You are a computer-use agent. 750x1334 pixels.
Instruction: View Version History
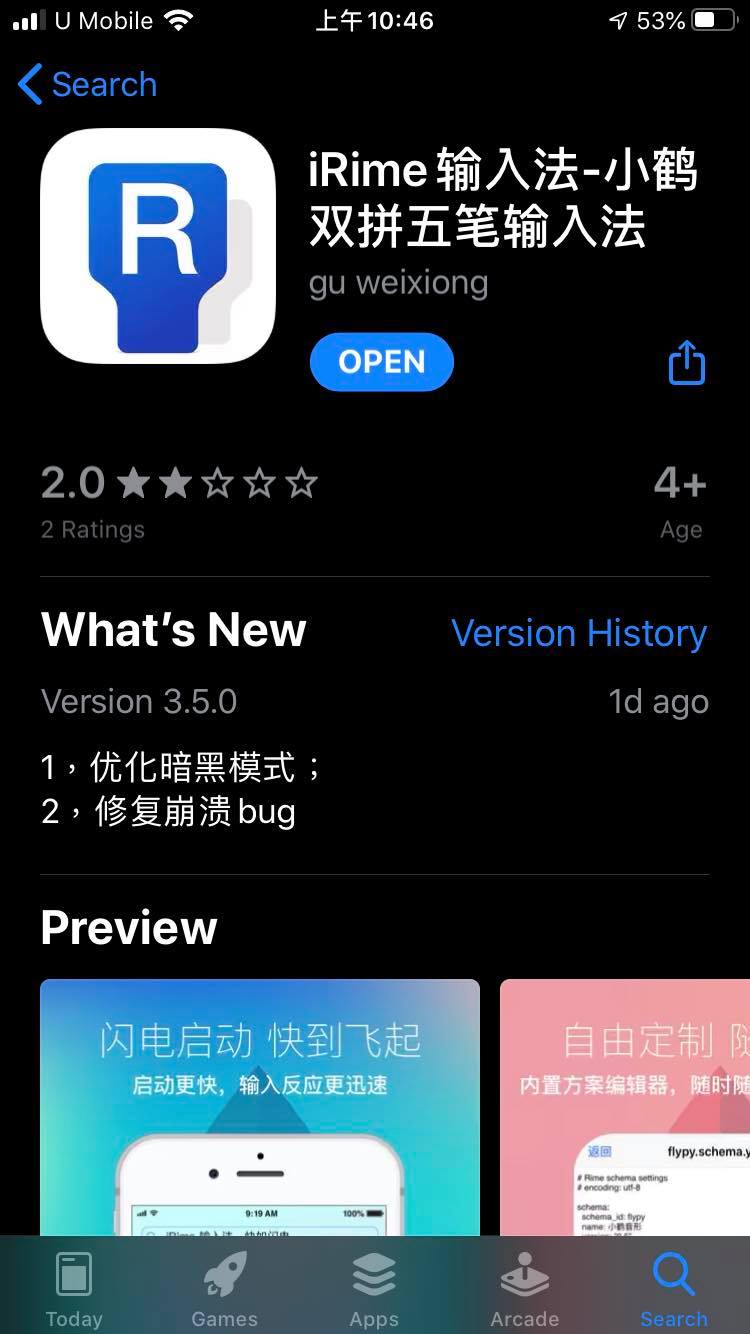[579, 633]
